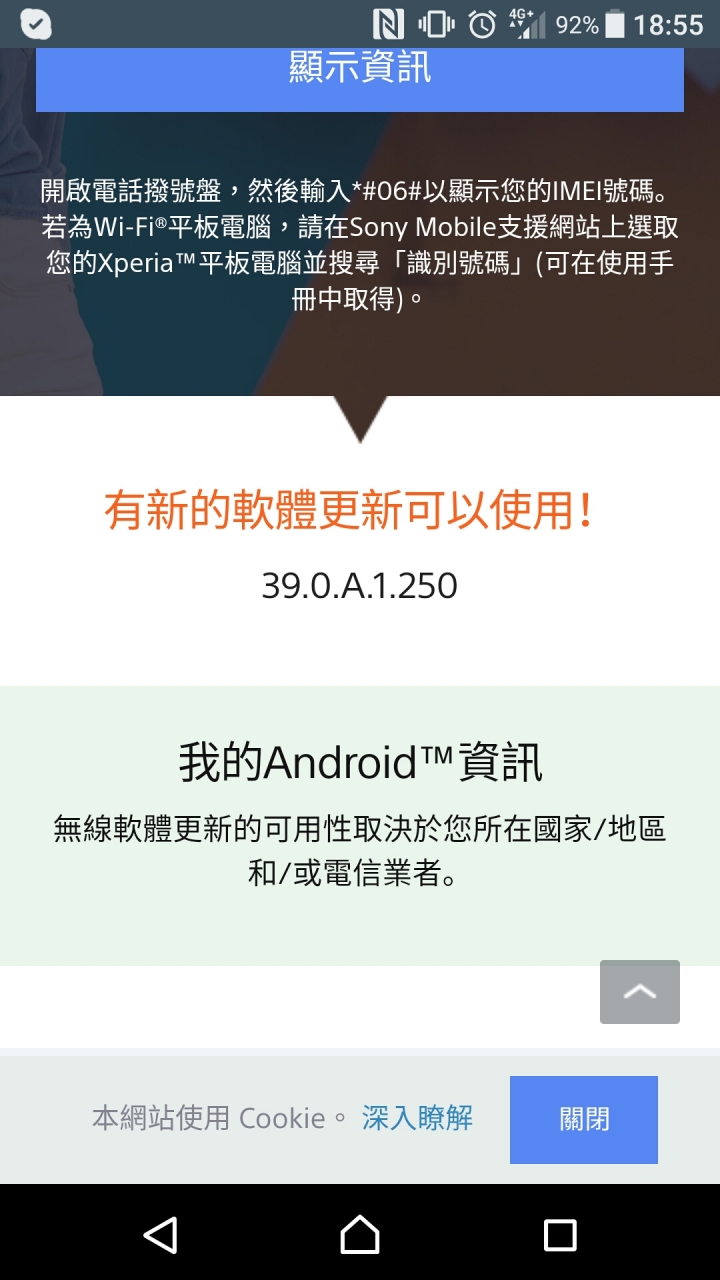Return to the home screen
720x1280 pixels.
click(360, 1234)
